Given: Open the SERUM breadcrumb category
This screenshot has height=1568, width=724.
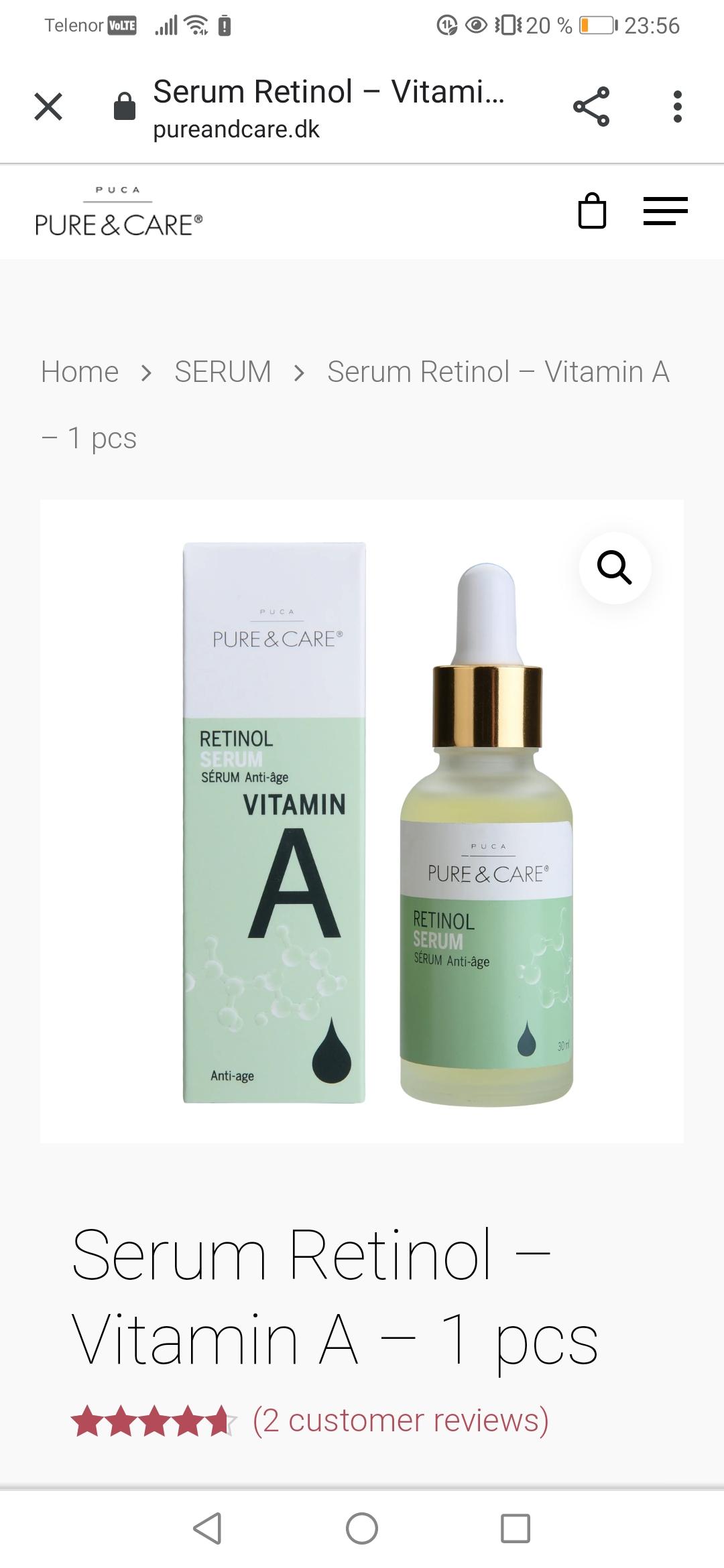Looking at the screenshot, I should [x=223, y=371].
